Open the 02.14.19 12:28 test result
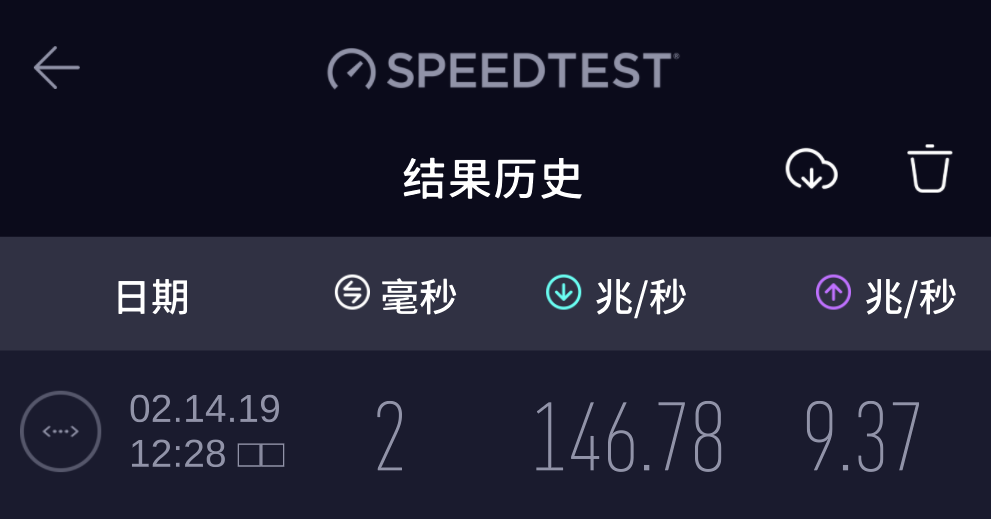This screenshot has height=519, width=991. tap(204, 432)
